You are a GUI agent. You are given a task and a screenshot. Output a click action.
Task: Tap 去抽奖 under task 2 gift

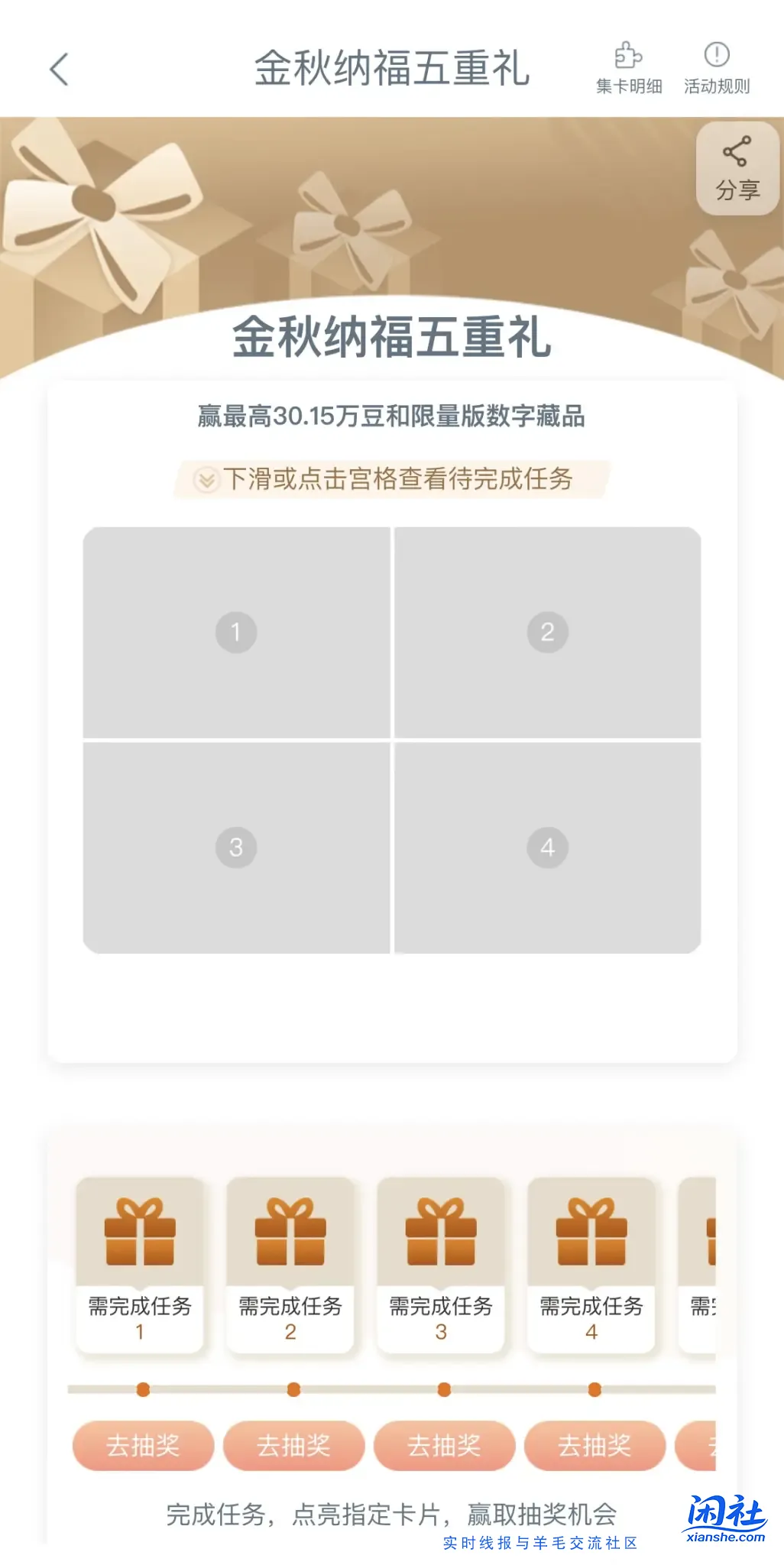tap(293, 1445)
